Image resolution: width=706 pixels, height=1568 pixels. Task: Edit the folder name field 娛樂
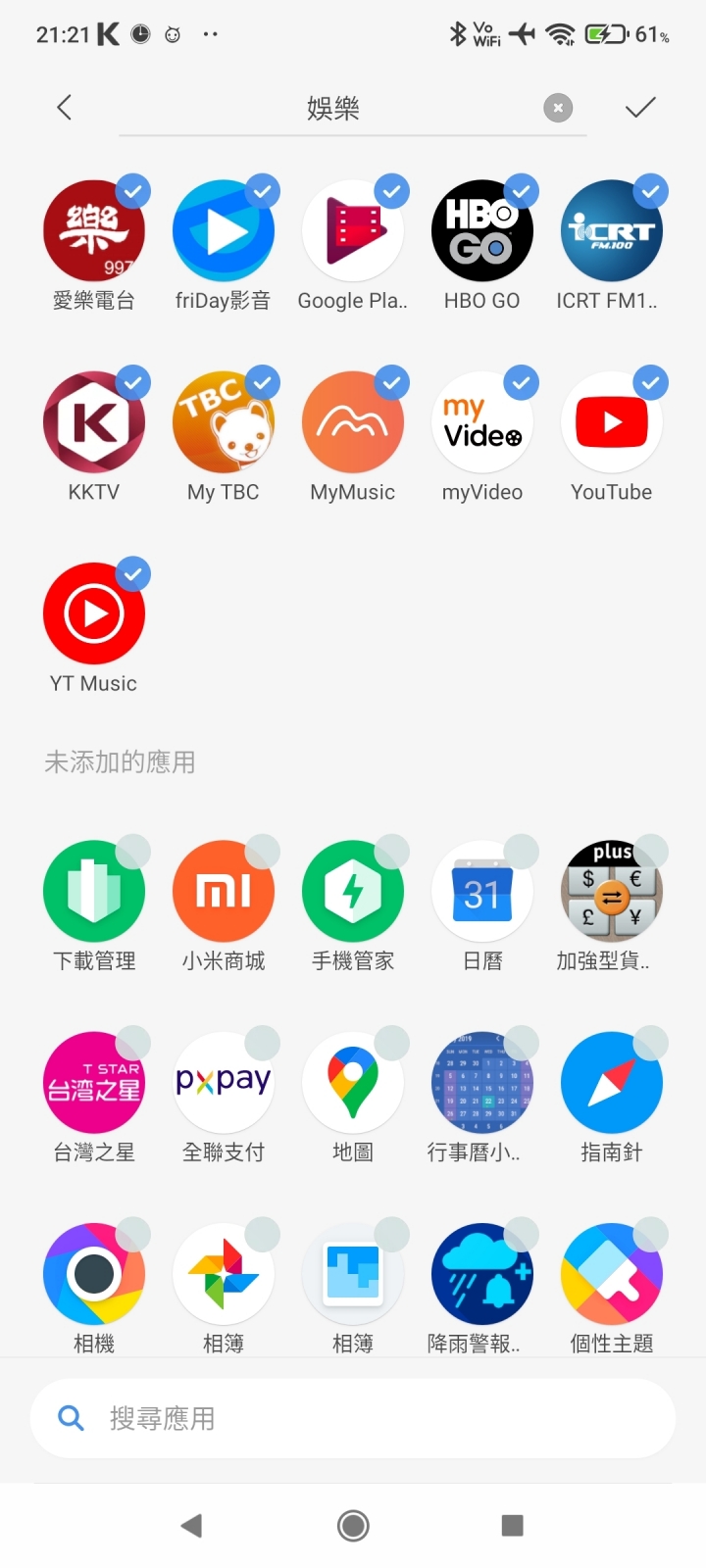pyautogui.click(x=333, y=109)
